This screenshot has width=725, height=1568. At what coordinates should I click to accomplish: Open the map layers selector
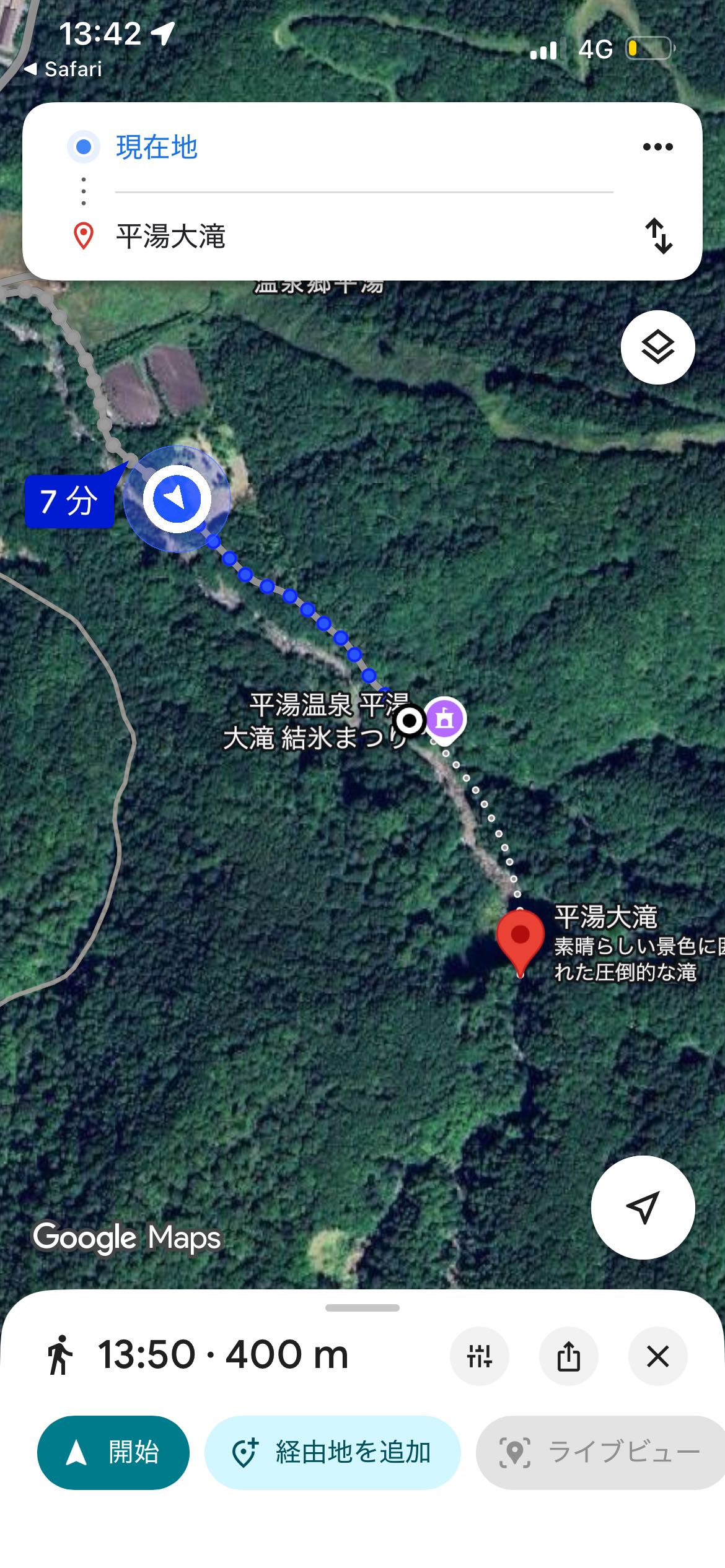657,347
